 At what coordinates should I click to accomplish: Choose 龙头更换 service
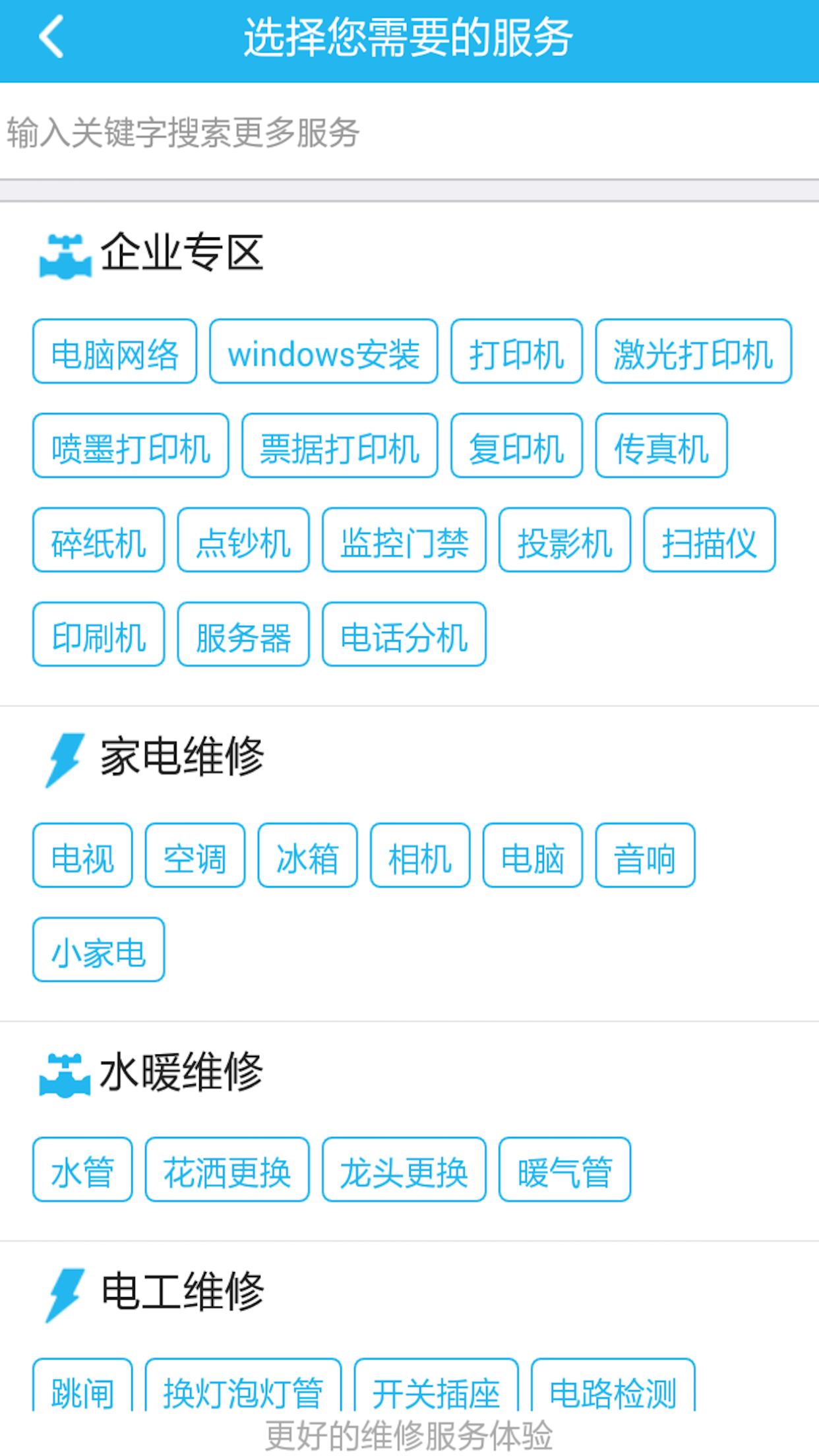point(404,1170)
